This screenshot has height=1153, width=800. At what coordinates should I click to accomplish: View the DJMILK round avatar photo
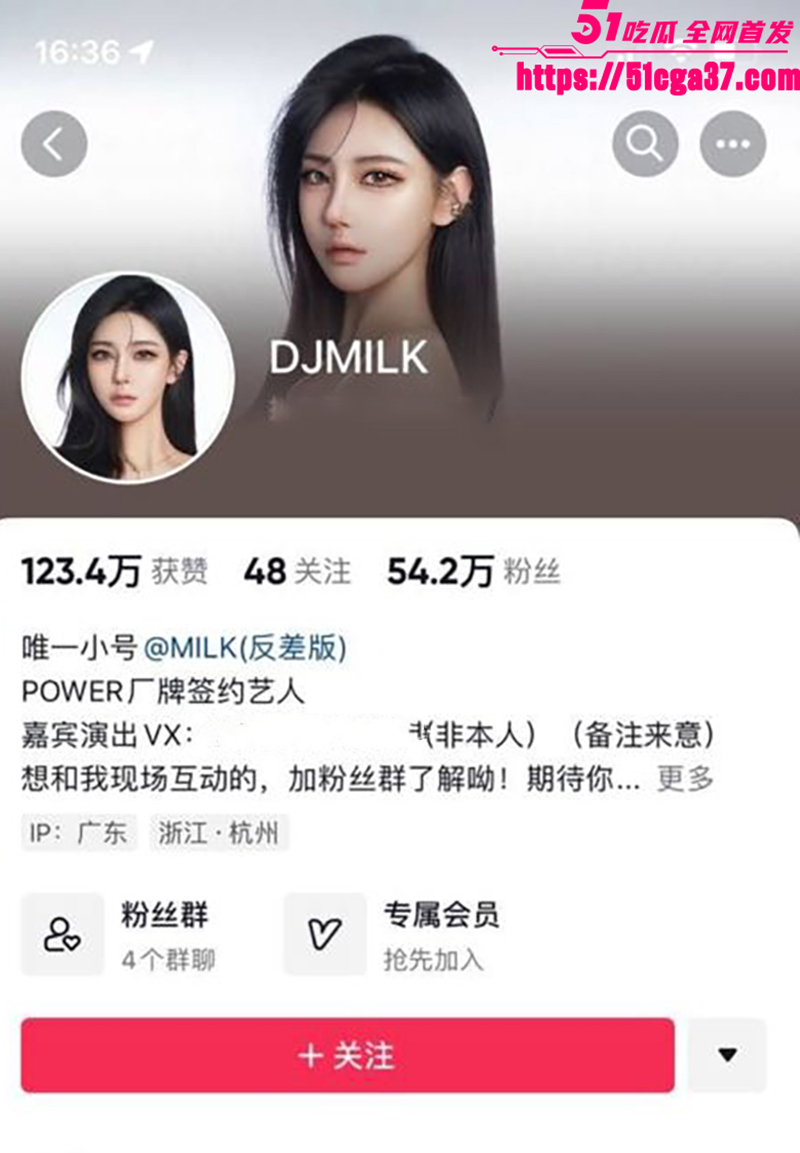tap(128, 377)
